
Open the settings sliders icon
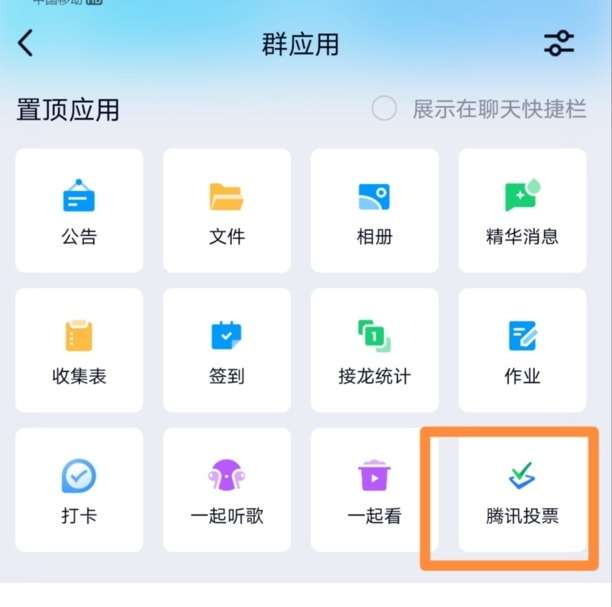(559, 43)
